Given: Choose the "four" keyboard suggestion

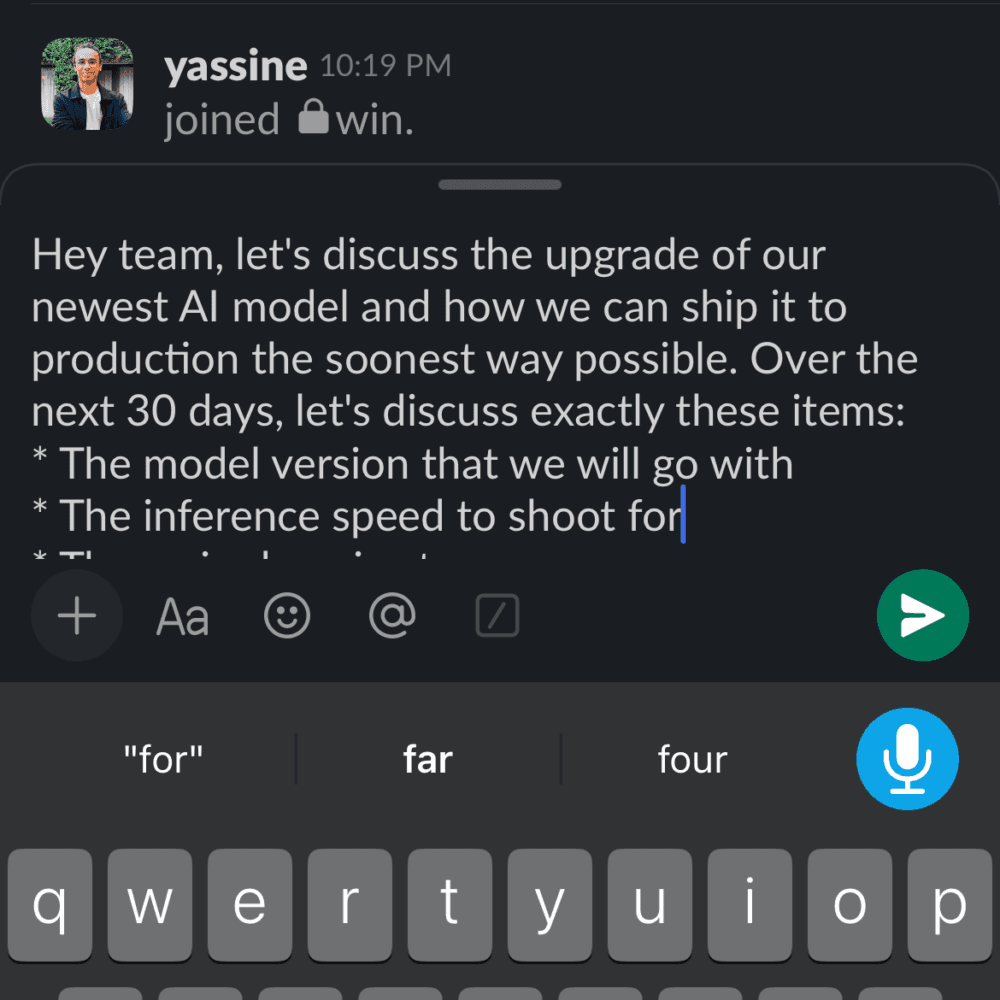Looking at the screenshot, I should click(692, 759).
